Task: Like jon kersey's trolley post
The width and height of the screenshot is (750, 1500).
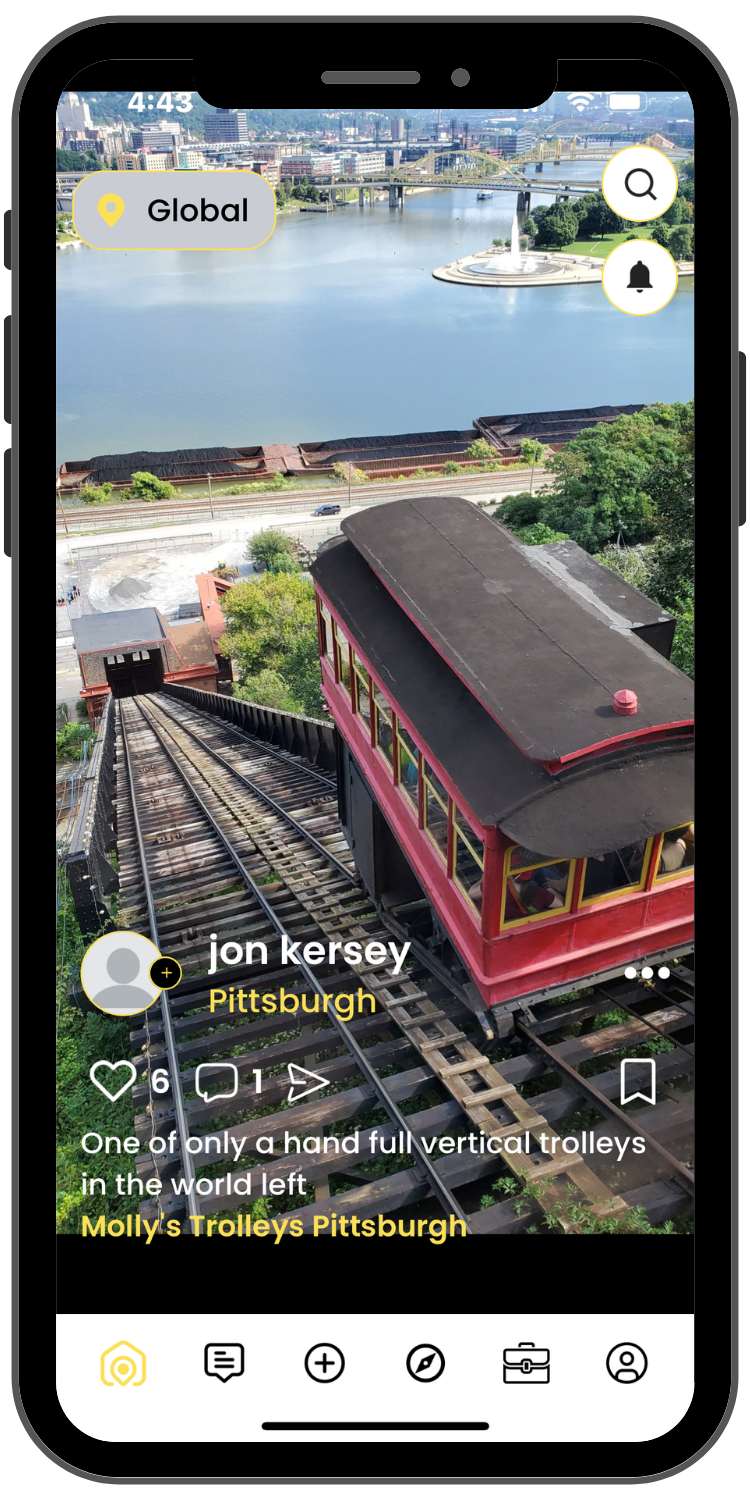Action: click(x=113, y=1081)
